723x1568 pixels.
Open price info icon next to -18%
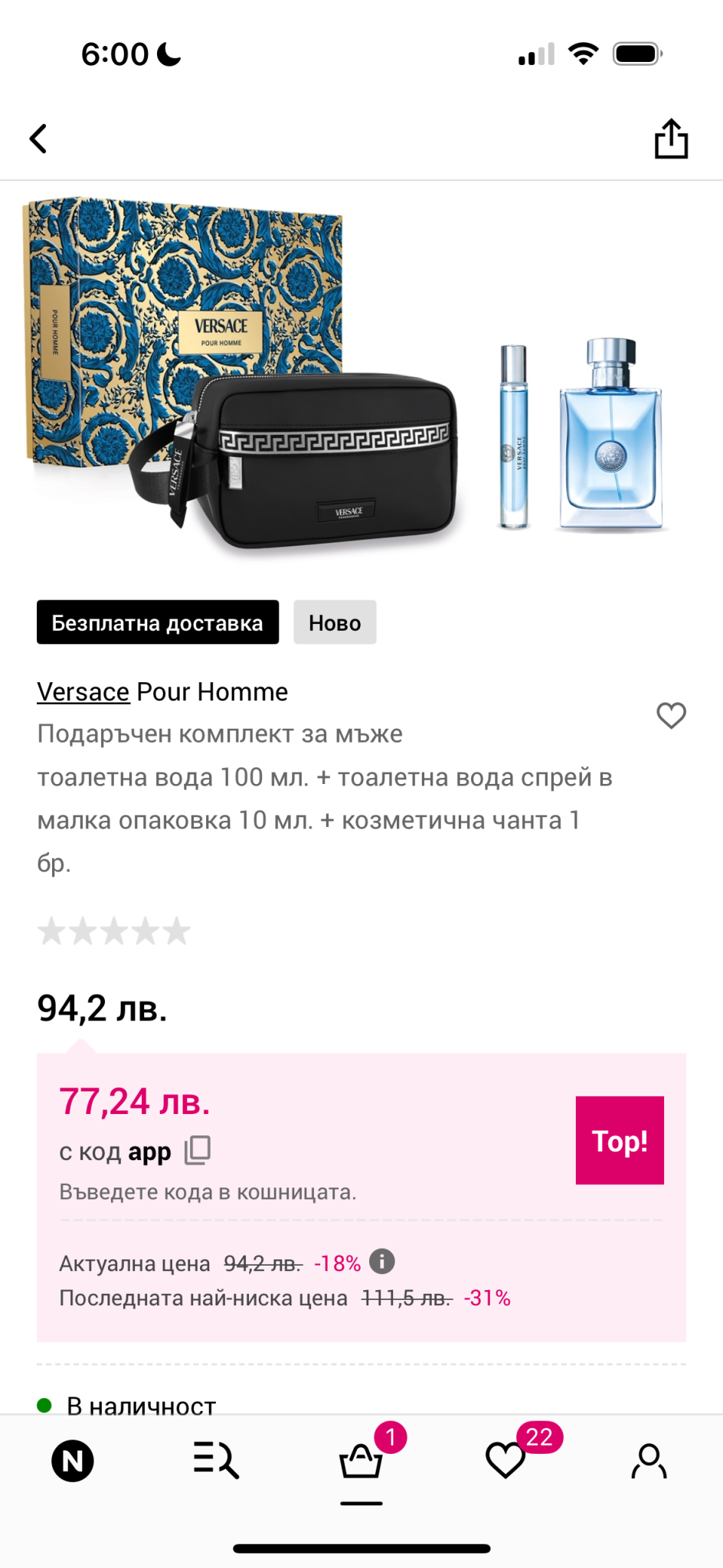(382, 1261)
